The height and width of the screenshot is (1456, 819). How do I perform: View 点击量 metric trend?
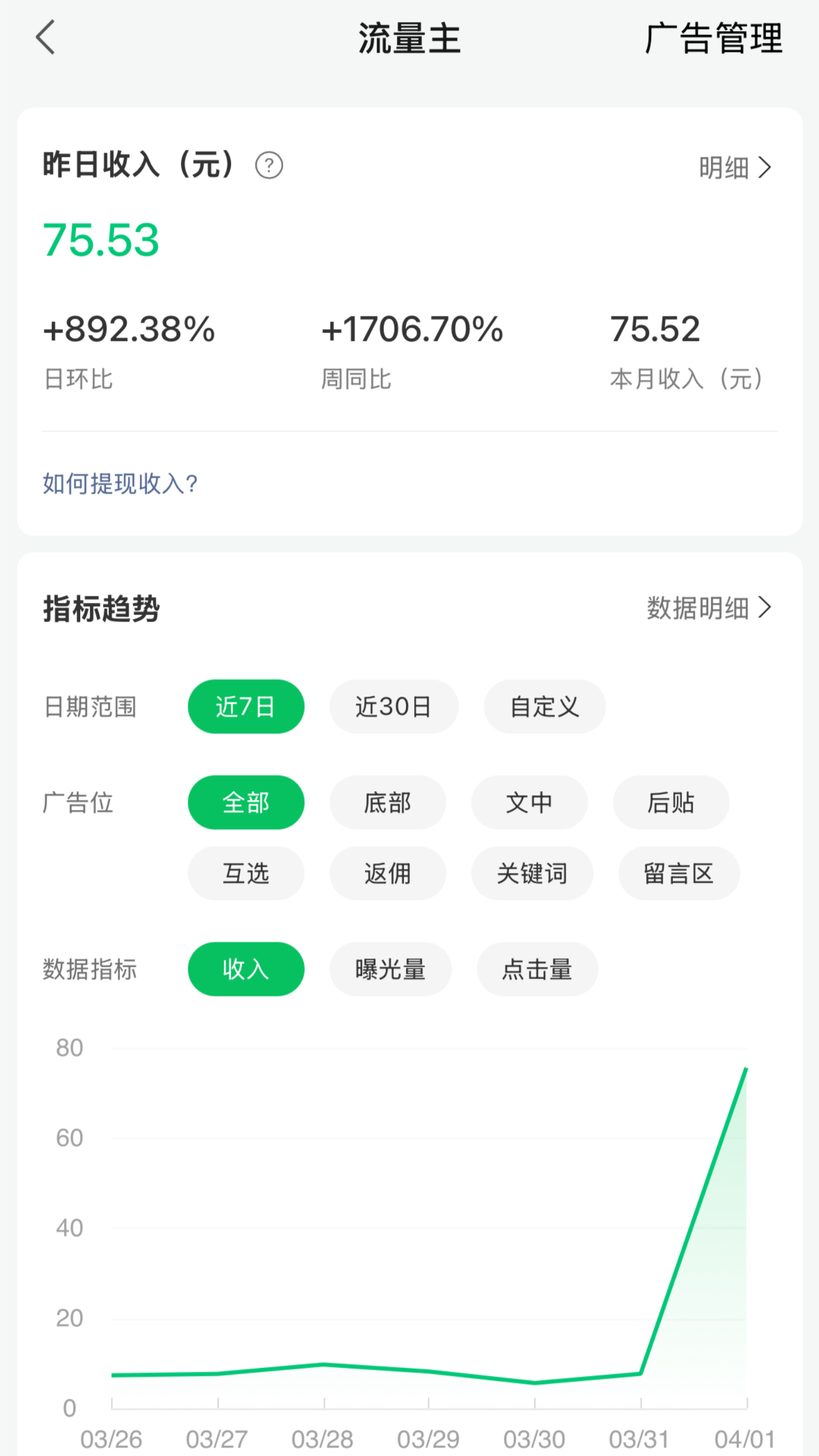pos(537,969)
